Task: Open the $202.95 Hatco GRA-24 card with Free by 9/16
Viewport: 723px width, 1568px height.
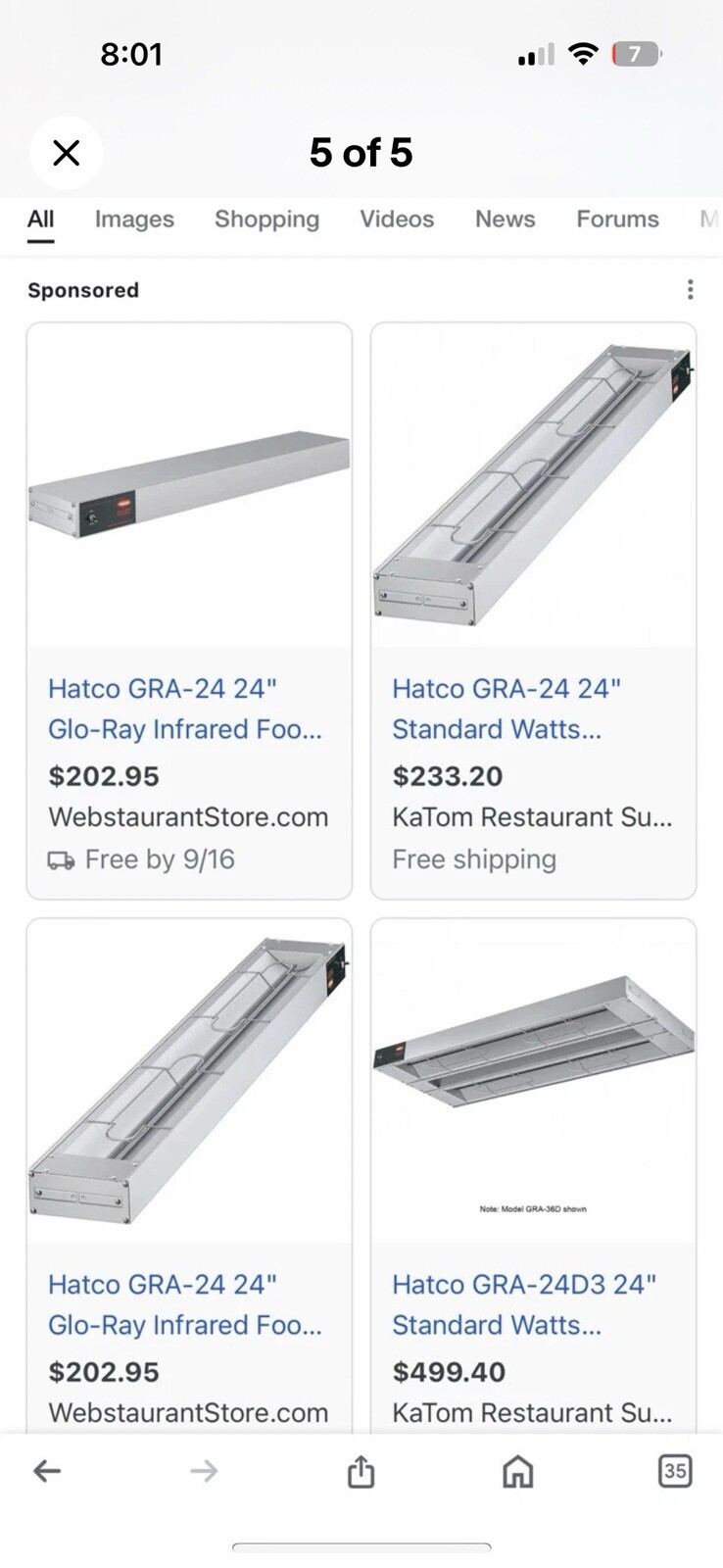Action: pyautogui.click(x=188, y=610)
